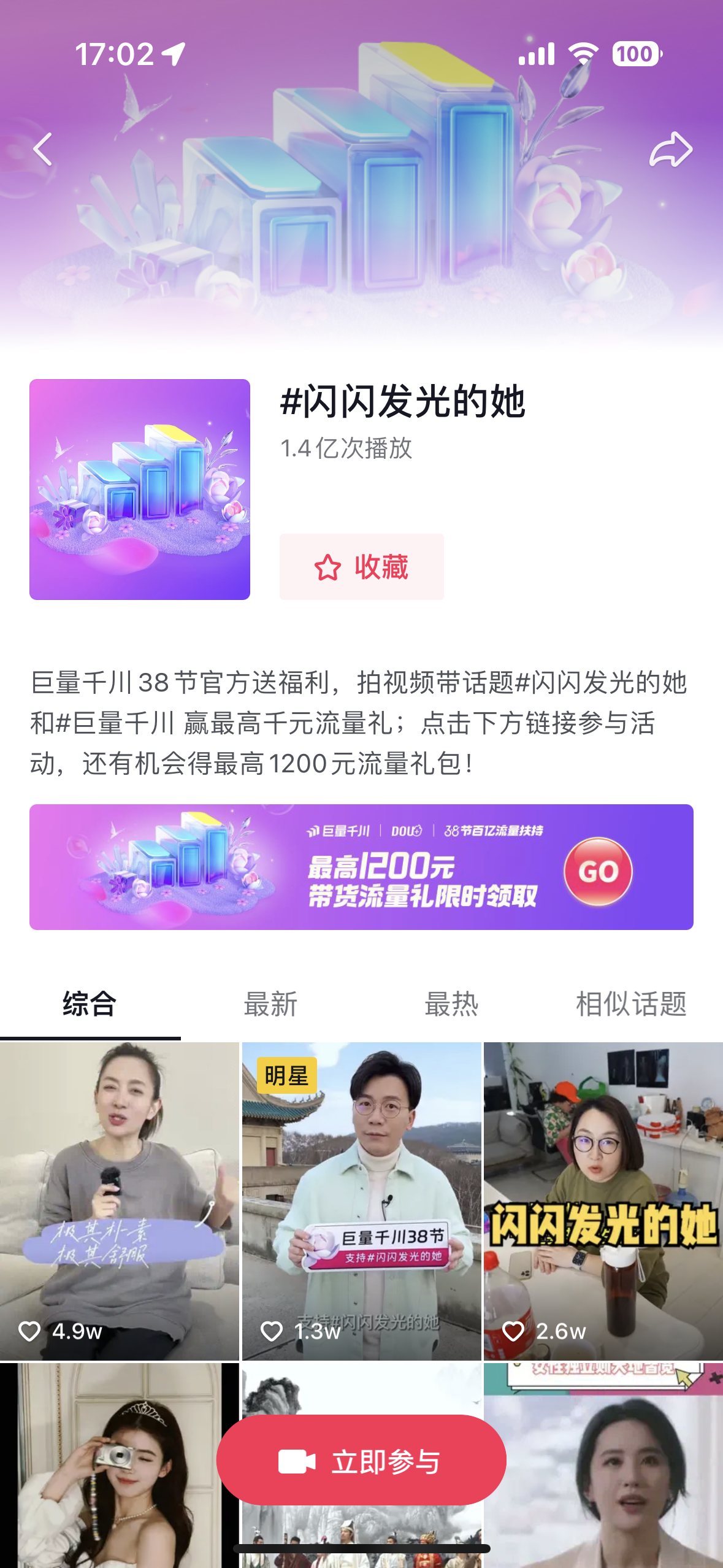Image resolution: width=723 pixels, height=1568 pixels.
Task: Tap 收藏 to favorite the topic
Action: pos(361,566)
